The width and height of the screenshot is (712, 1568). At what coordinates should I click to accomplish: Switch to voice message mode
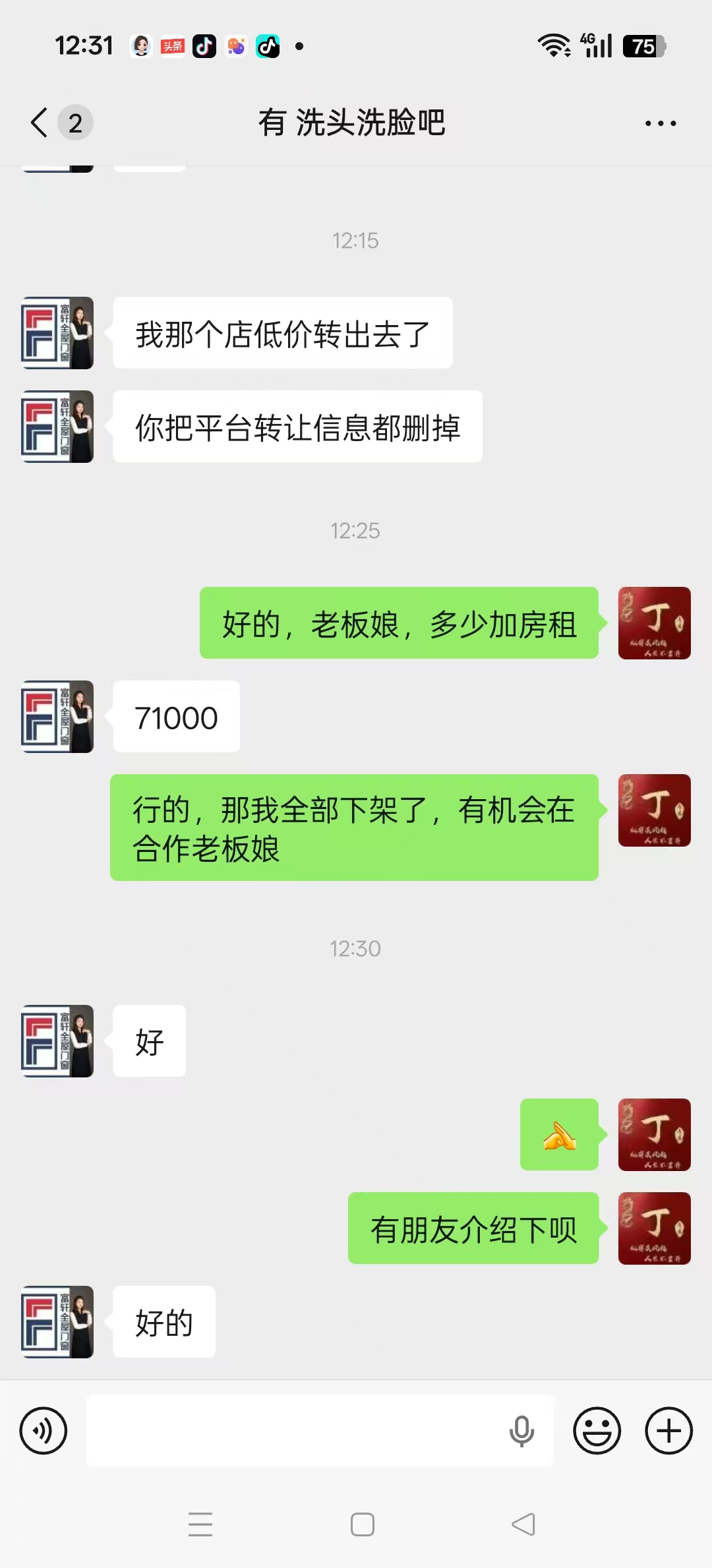(x=44, y=1431)
